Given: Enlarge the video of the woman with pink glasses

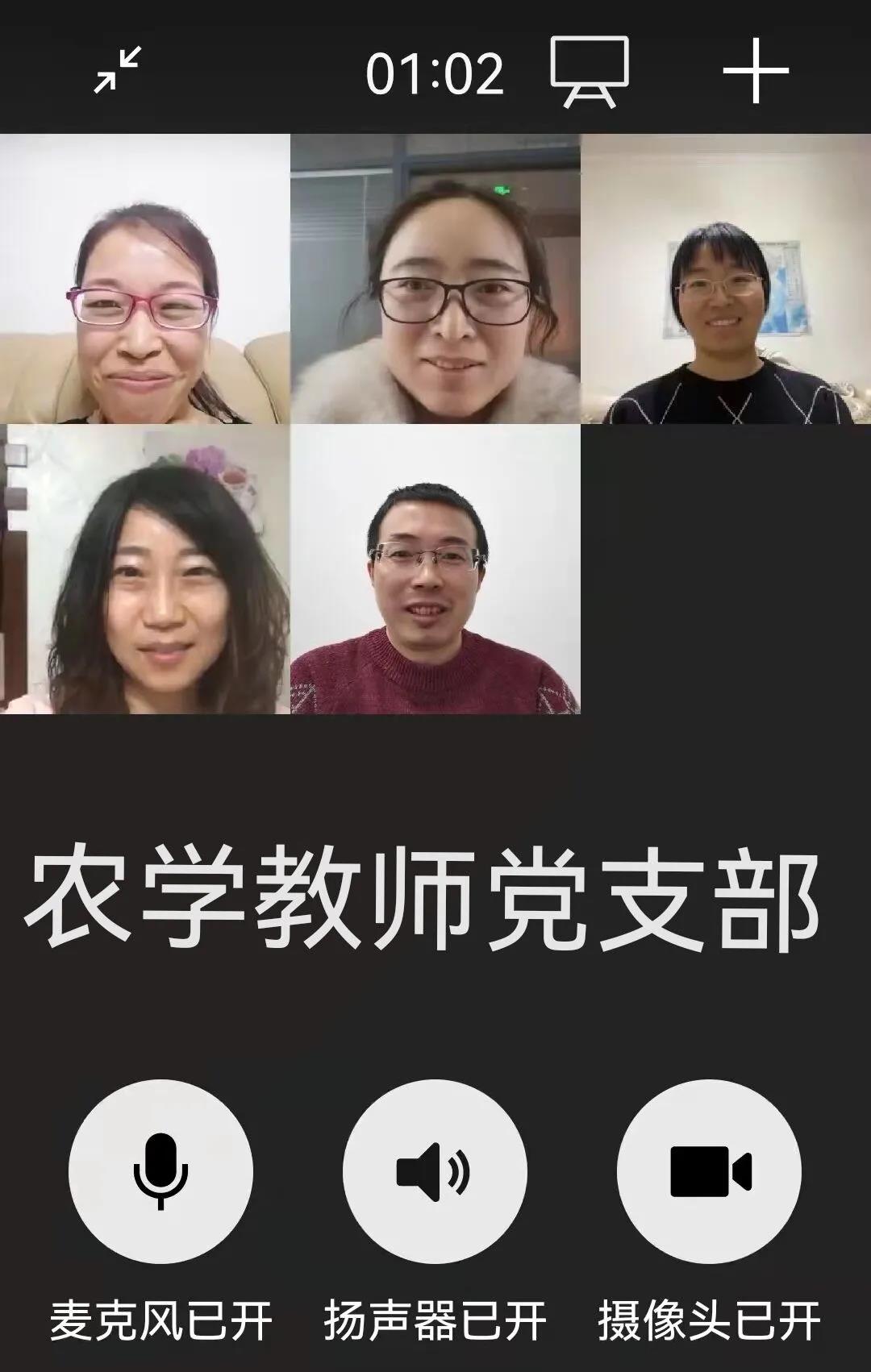Looking at the screenshot, I should click(144, 279).
